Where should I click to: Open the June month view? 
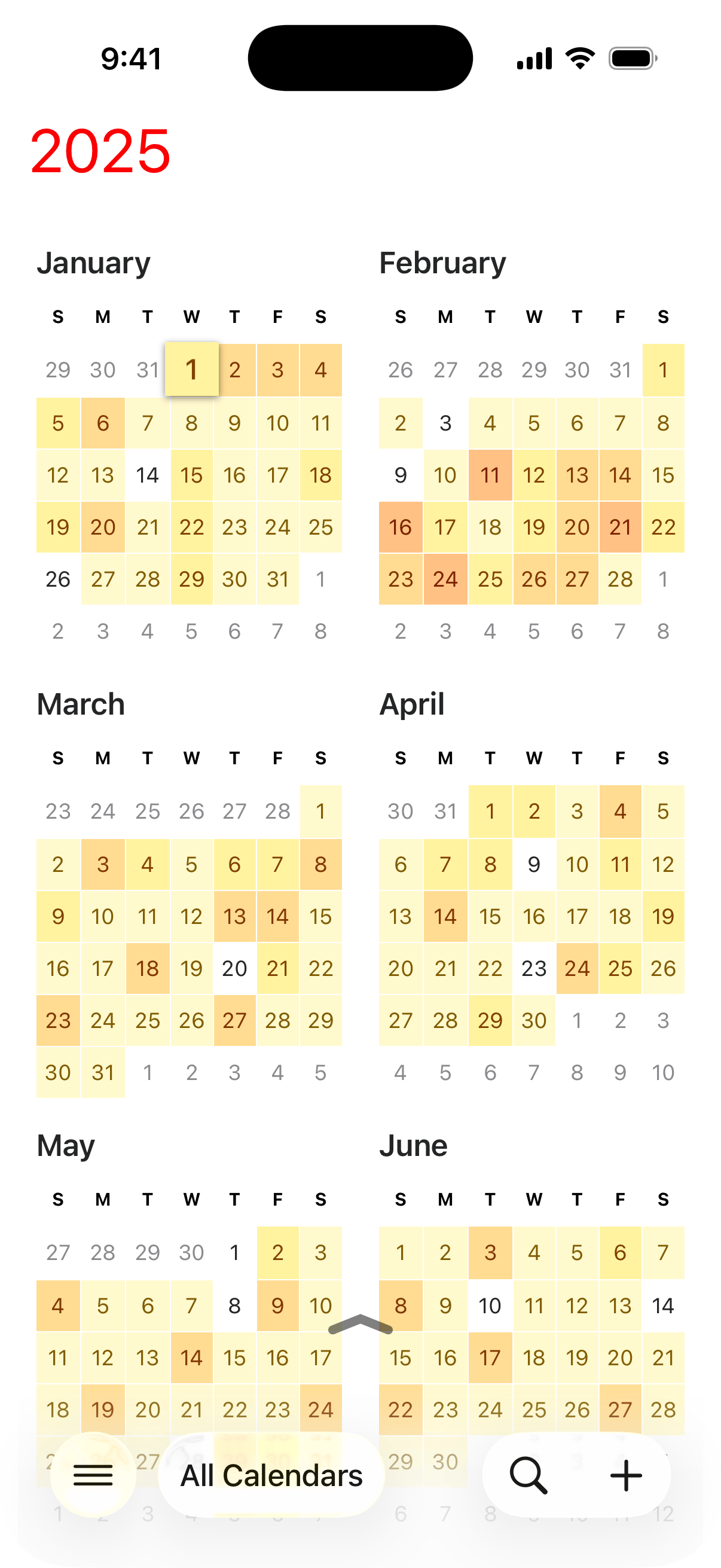tap(413, 1146)
